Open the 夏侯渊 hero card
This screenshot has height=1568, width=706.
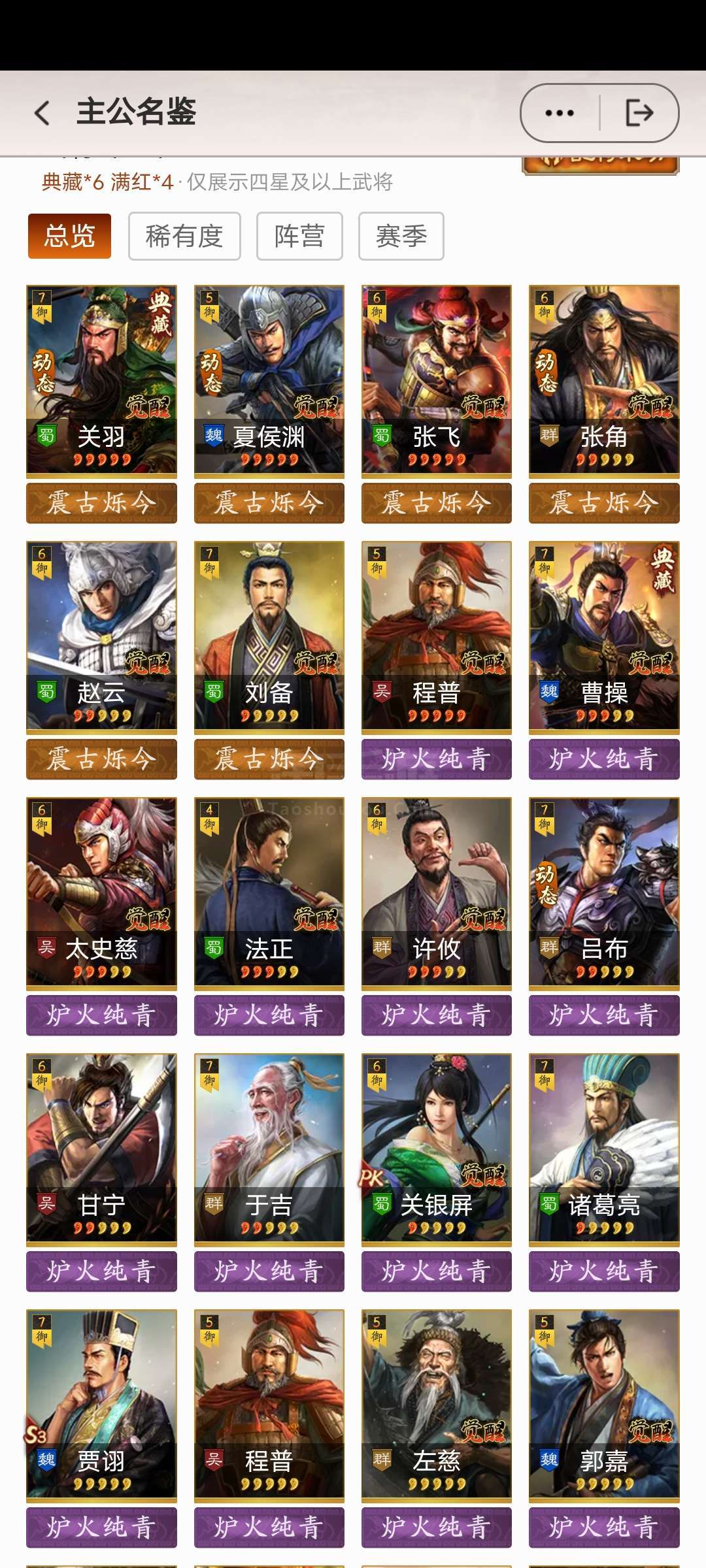tap(269, 381)
